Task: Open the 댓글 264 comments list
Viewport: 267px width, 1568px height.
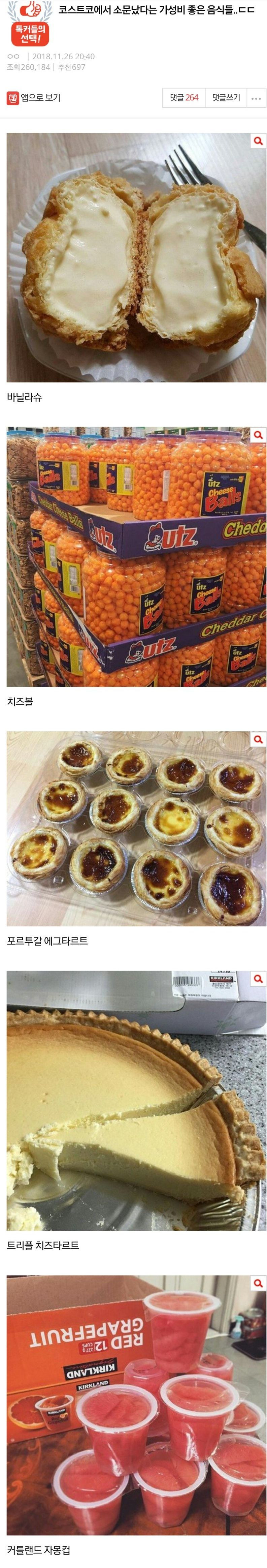Action: [184, 98]
